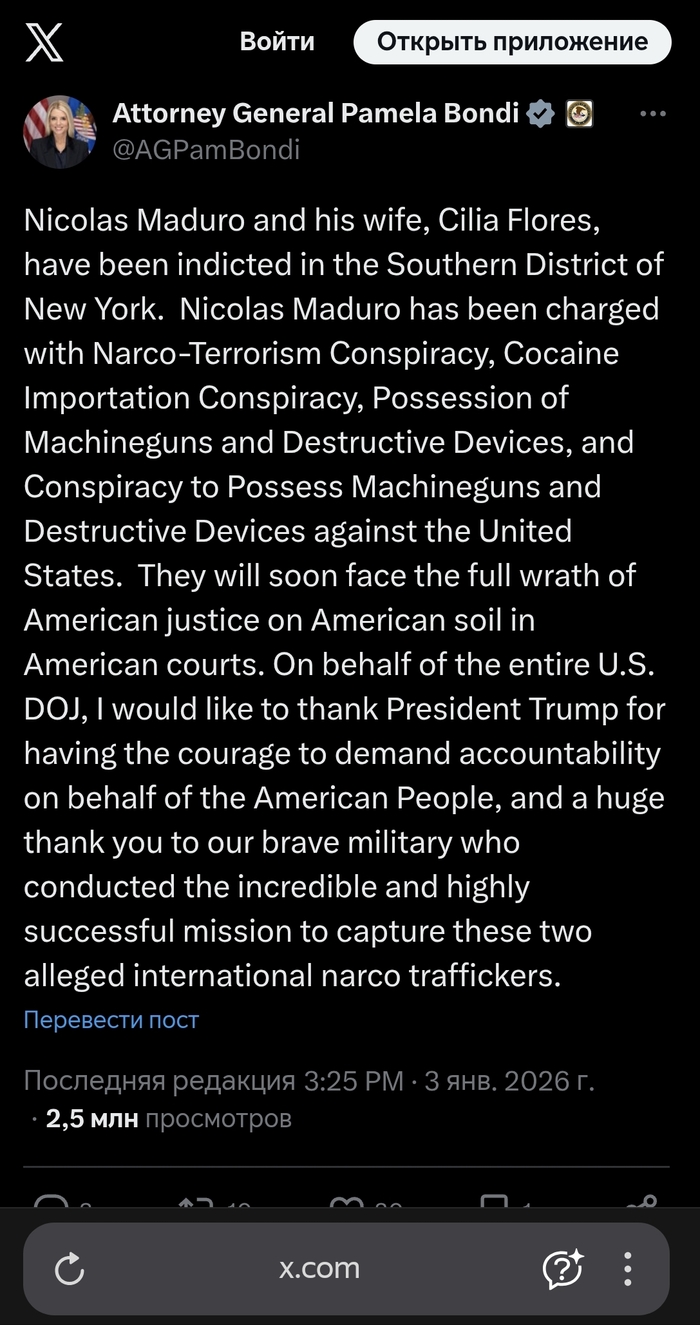Screen dimensions: 700x1325
Task: Reload the page in the browser bar
Action: click(x=69, y=1270)
